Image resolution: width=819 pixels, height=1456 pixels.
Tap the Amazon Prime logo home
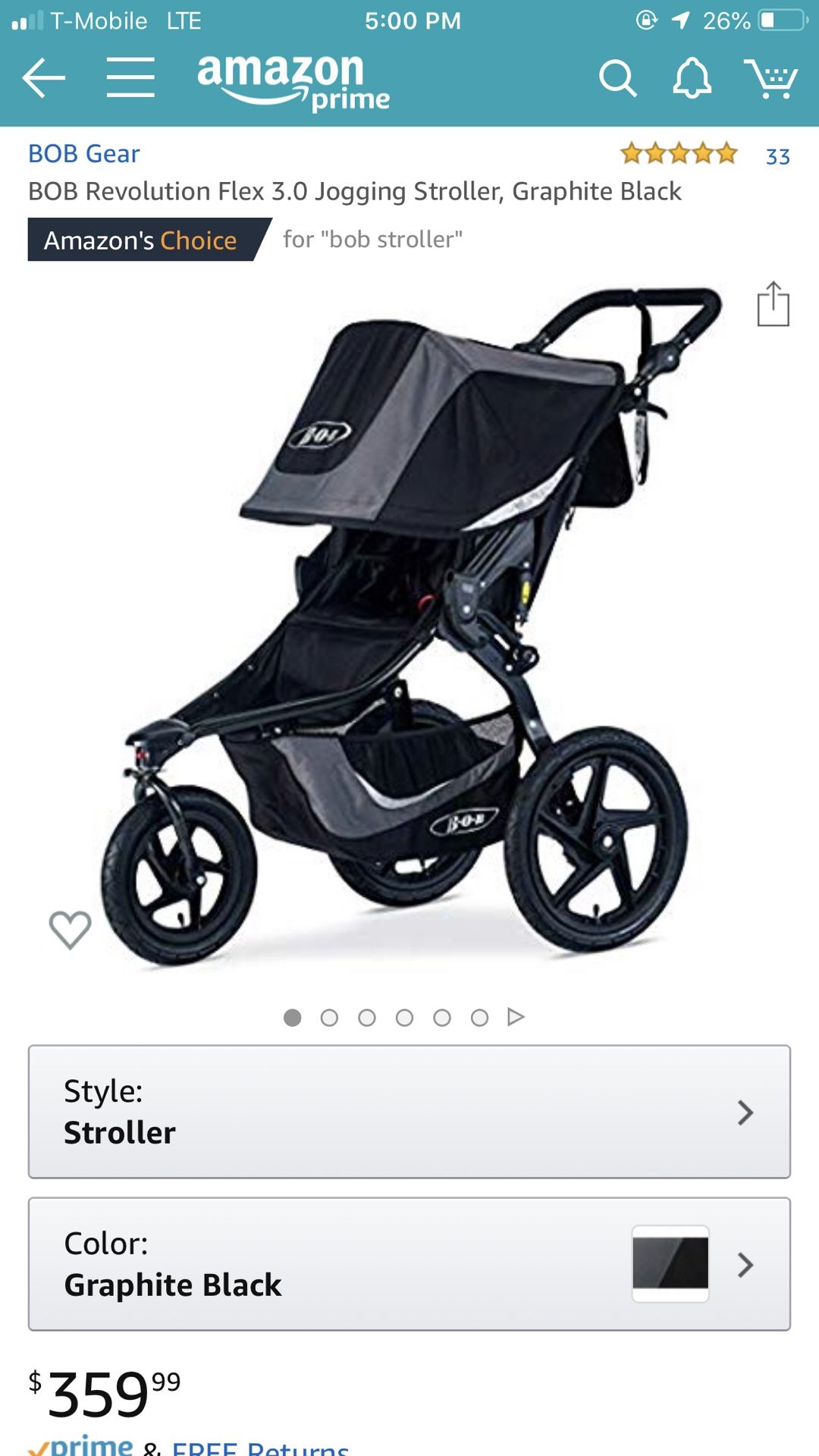(x=293, y=80)
